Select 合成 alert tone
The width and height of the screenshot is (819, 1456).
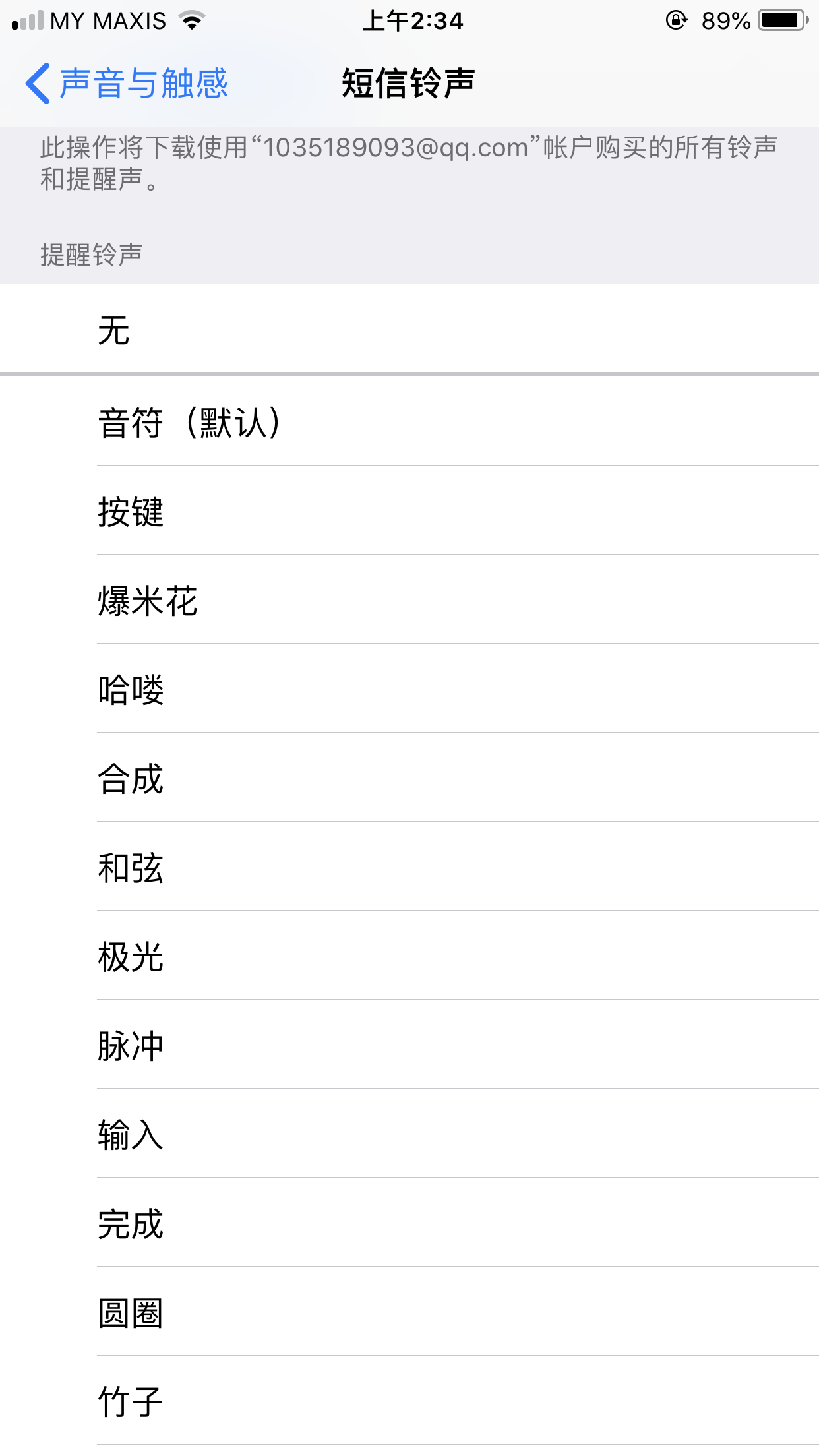click(x=409, y=778)
